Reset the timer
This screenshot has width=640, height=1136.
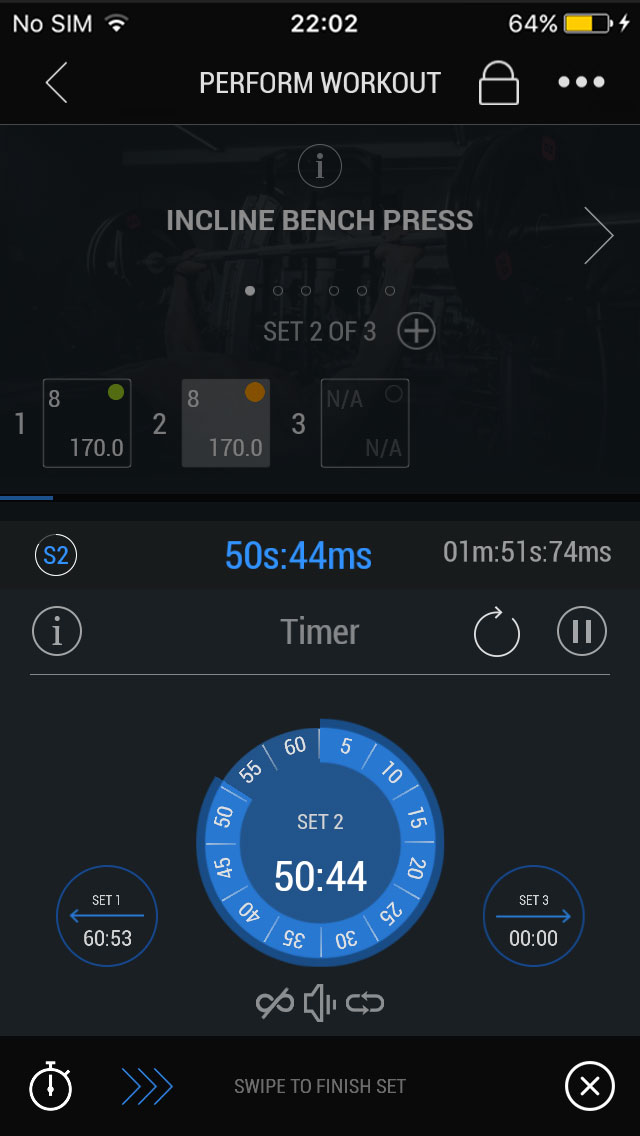pyautogui.click(x=497, y=632)
